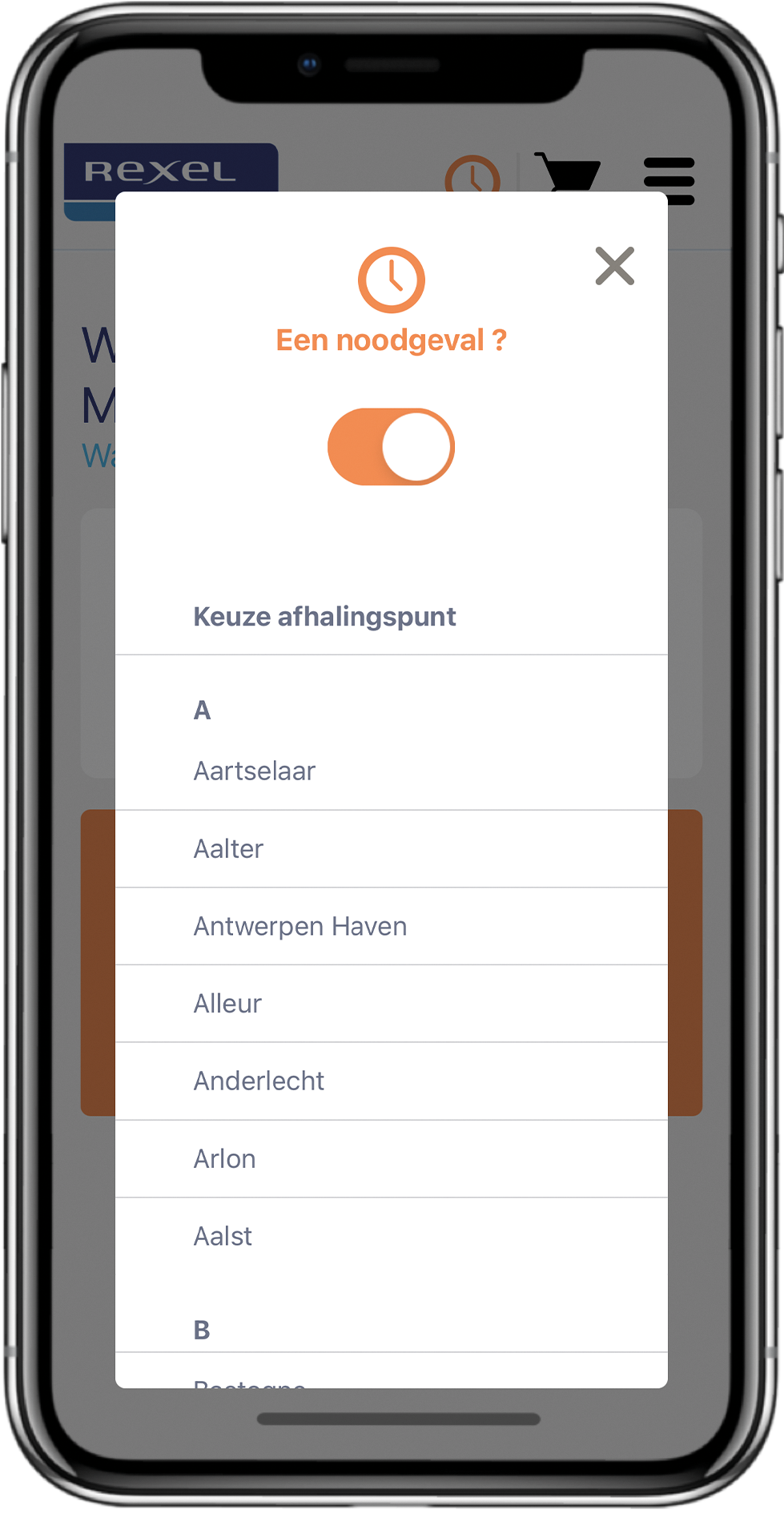
Task: Choose Anderlecht as afhalingspunt
Action: [259, 1081]
